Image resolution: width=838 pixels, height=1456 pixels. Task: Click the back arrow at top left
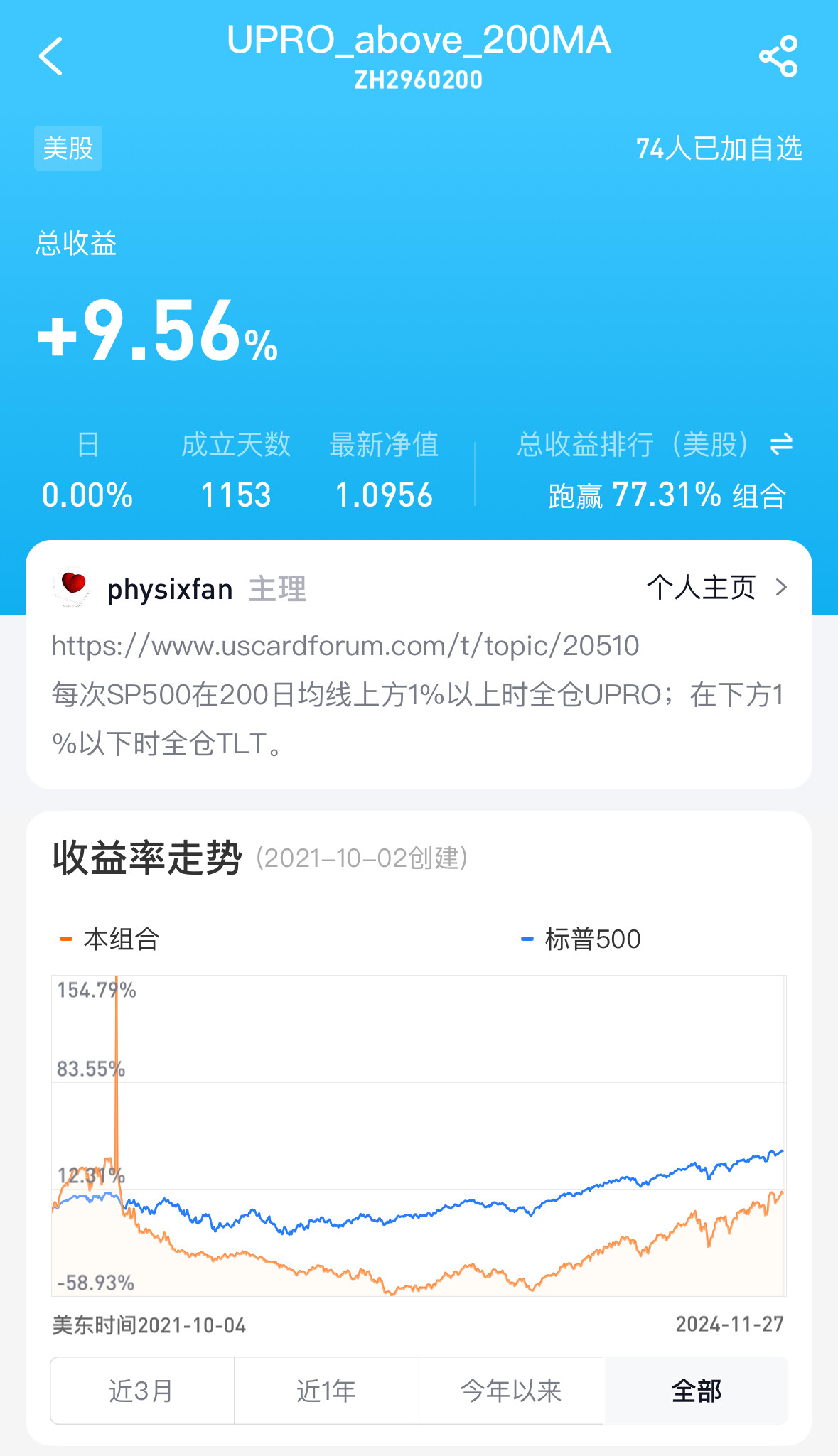point(52,55)
